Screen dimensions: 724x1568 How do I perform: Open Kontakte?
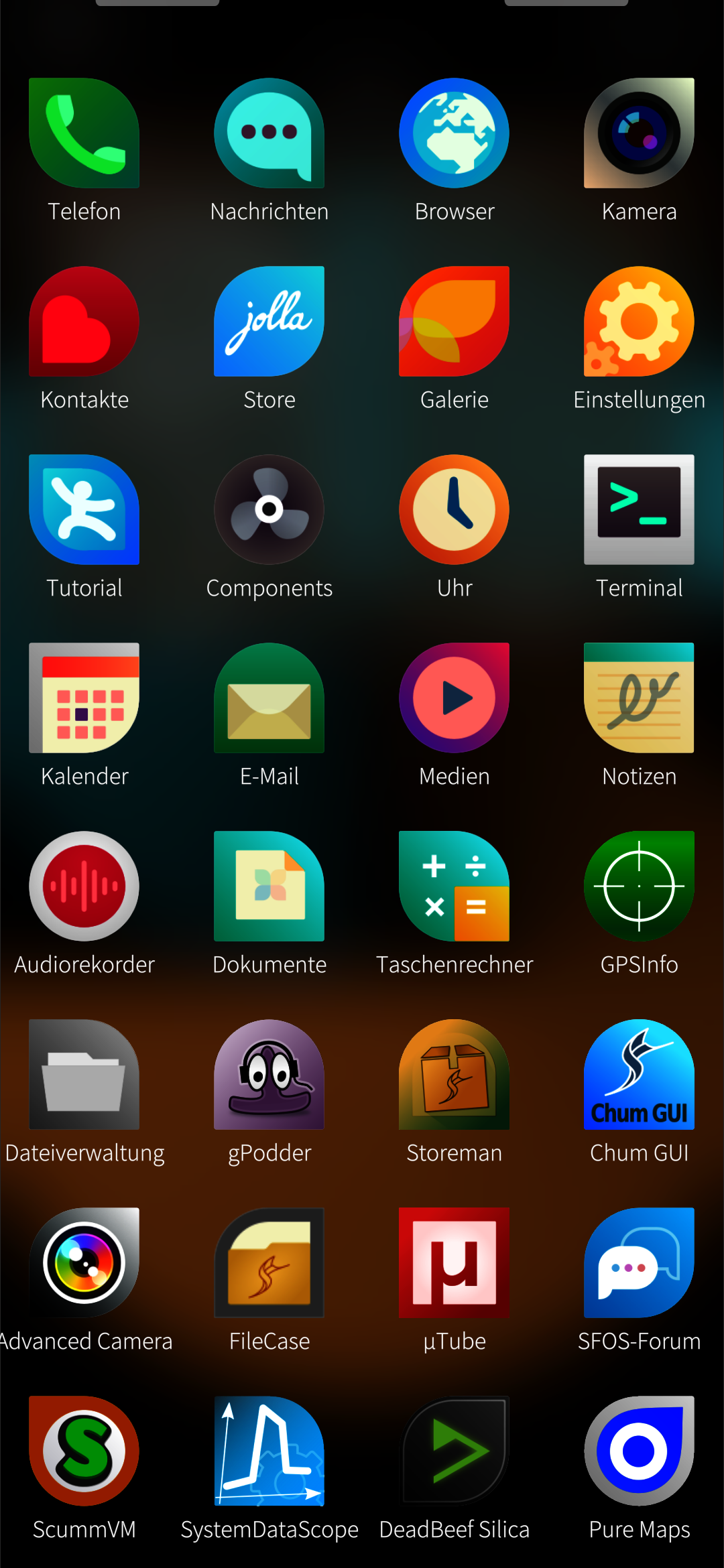tap(84, 322)
